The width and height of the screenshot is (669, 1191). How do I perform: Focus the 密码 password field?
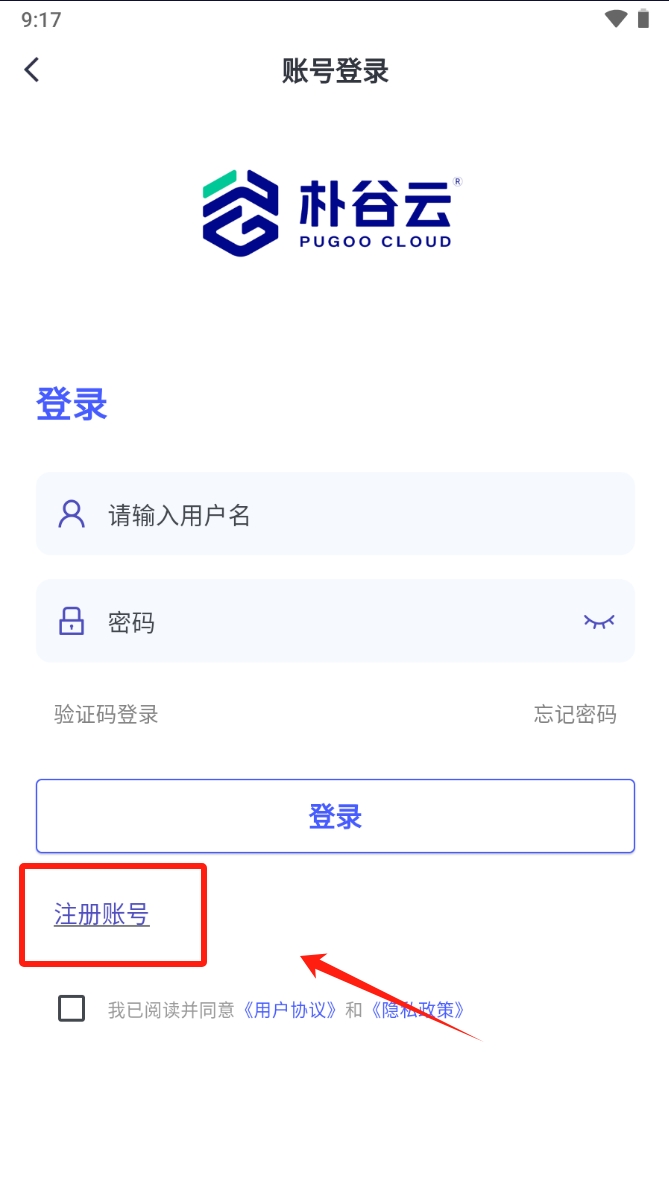coord(320,622)
